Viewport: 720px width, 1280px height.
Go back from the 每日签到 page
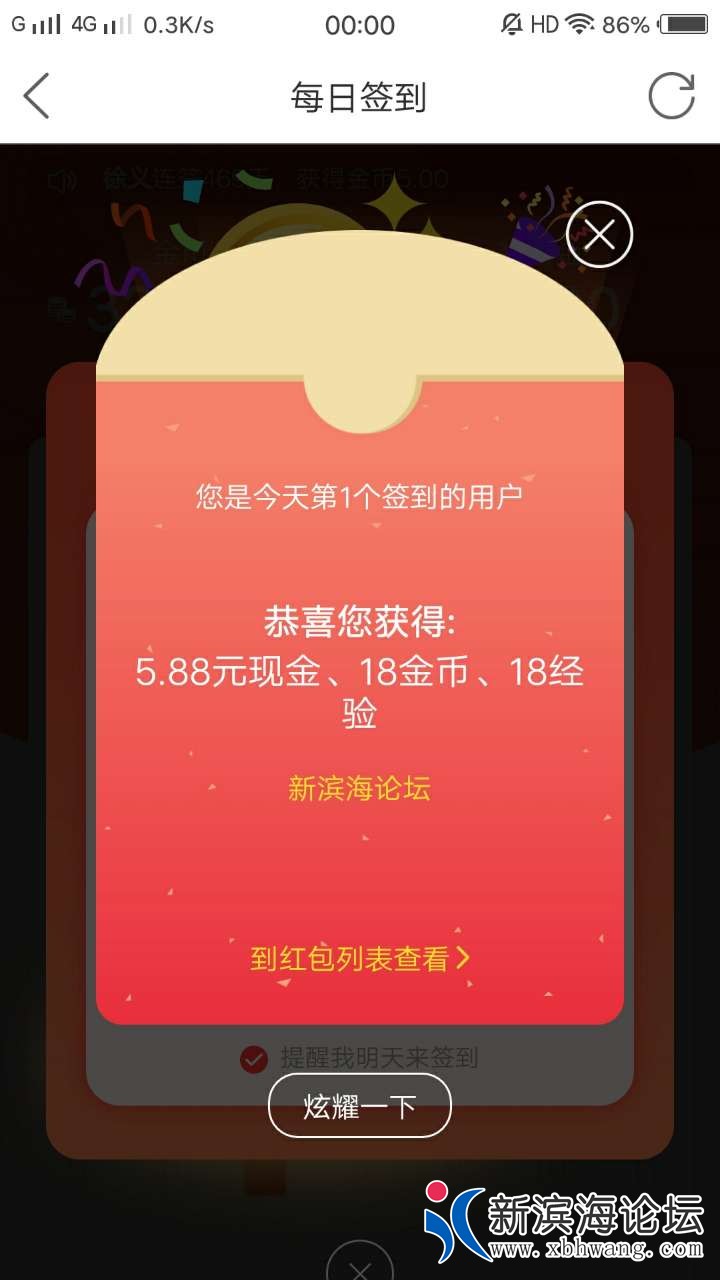37,97
